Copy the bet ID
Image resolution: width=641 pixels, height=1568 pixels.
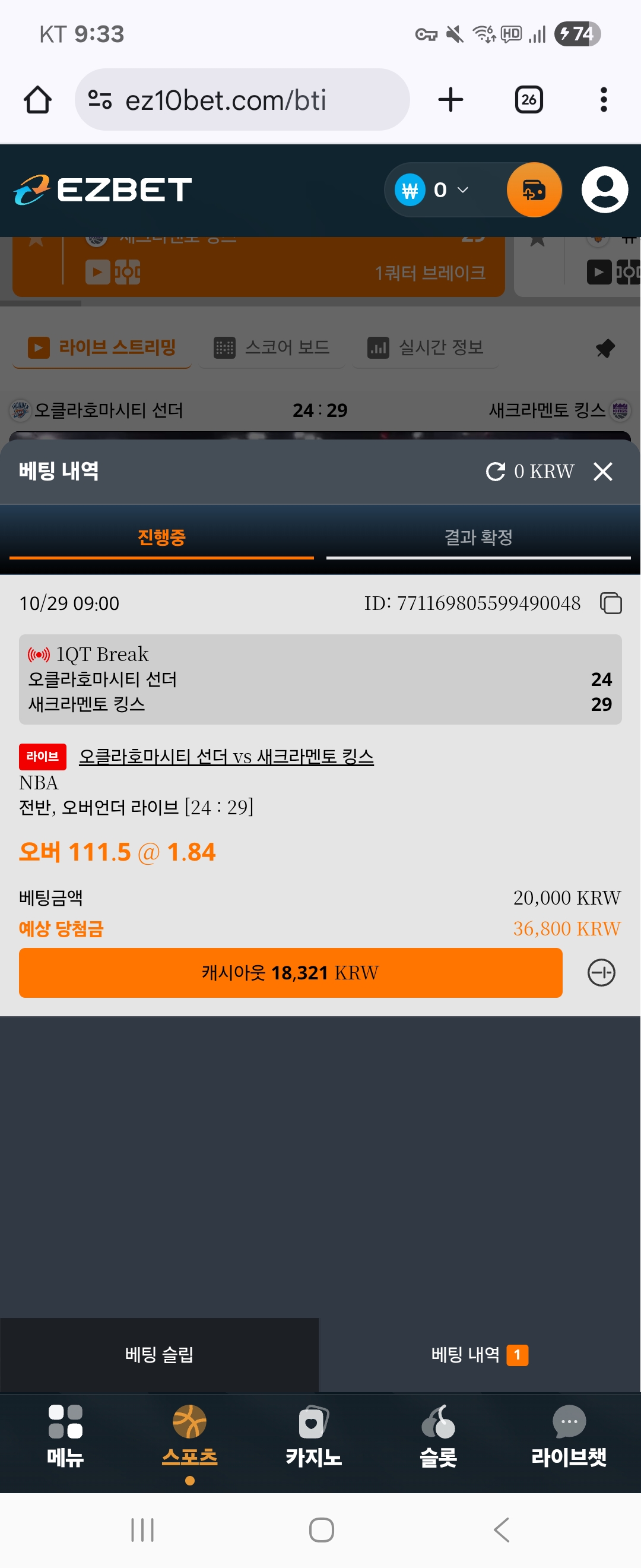point(611,603)
